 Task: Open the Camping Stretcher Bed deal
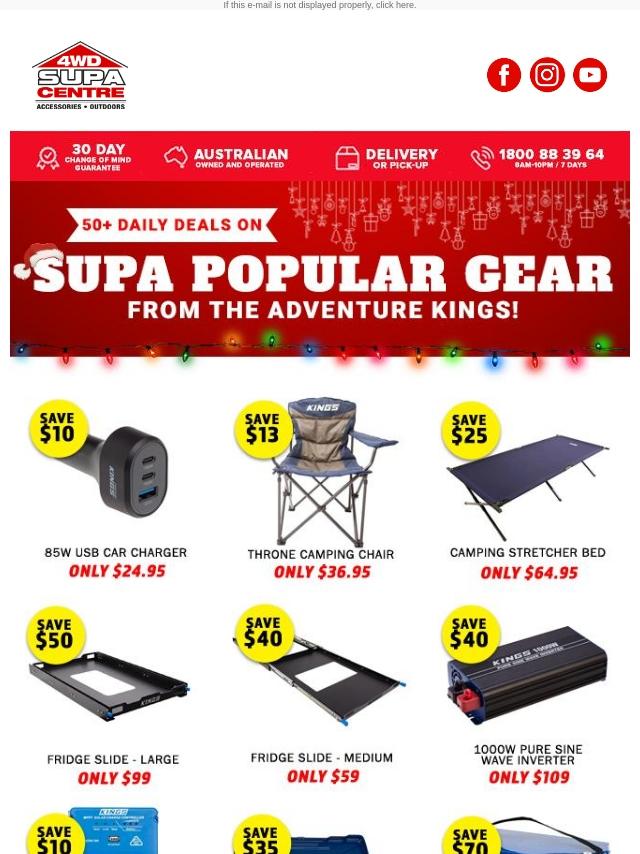(527, 490)
